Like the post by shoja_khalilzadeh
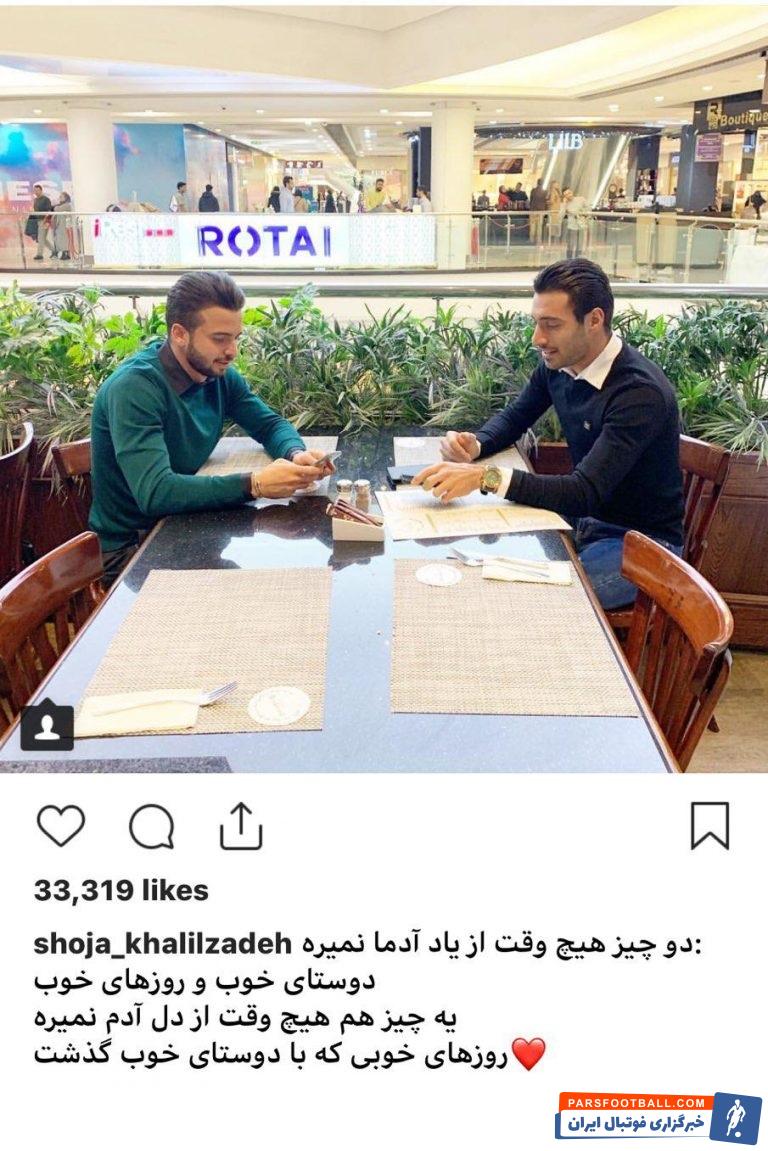768x1151 pixels. [x=60, y=826]
